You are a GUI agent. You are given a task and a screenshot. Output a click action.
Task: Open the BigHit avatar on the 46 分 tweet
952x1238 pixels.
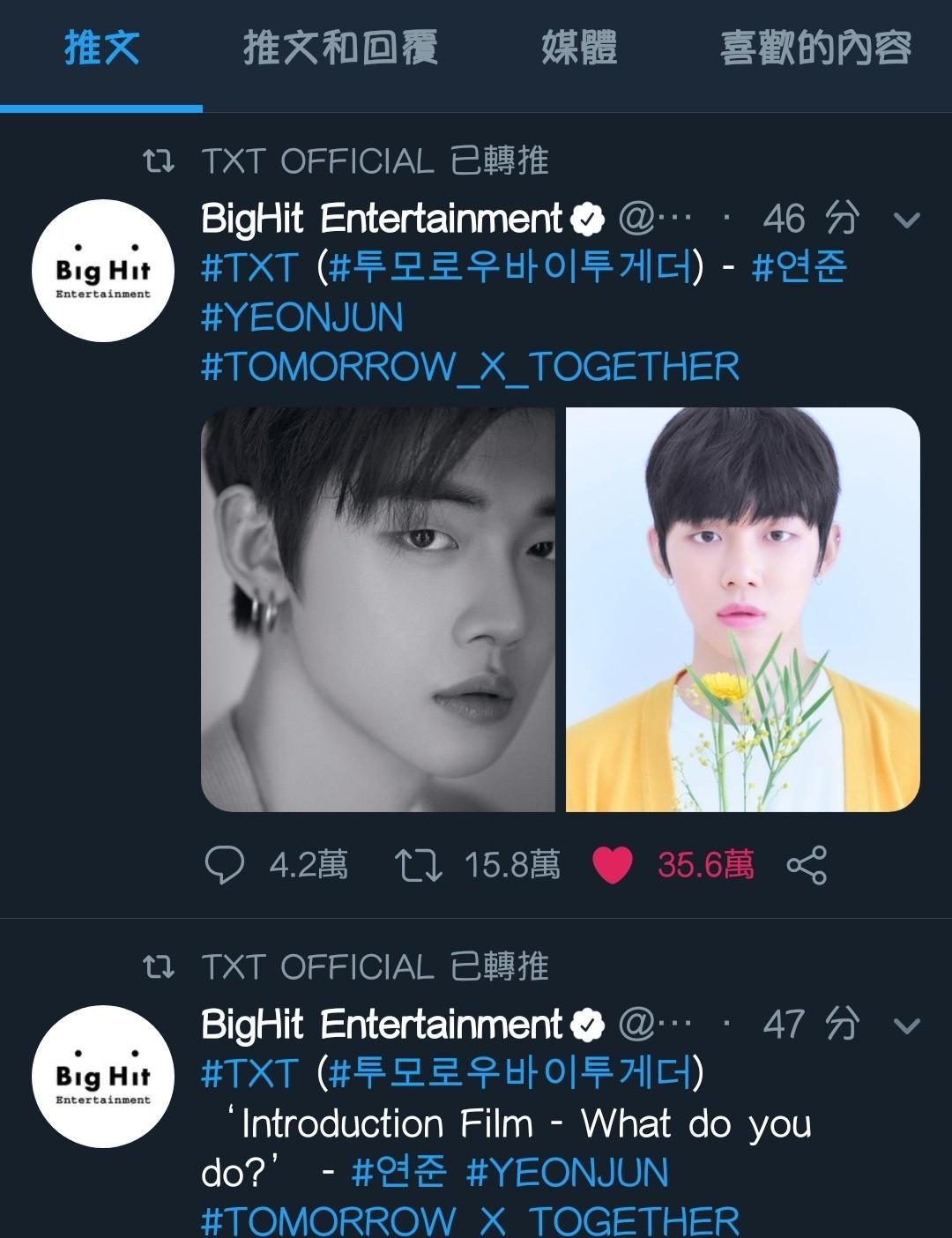pyautogui.click(x=103, y=271)
